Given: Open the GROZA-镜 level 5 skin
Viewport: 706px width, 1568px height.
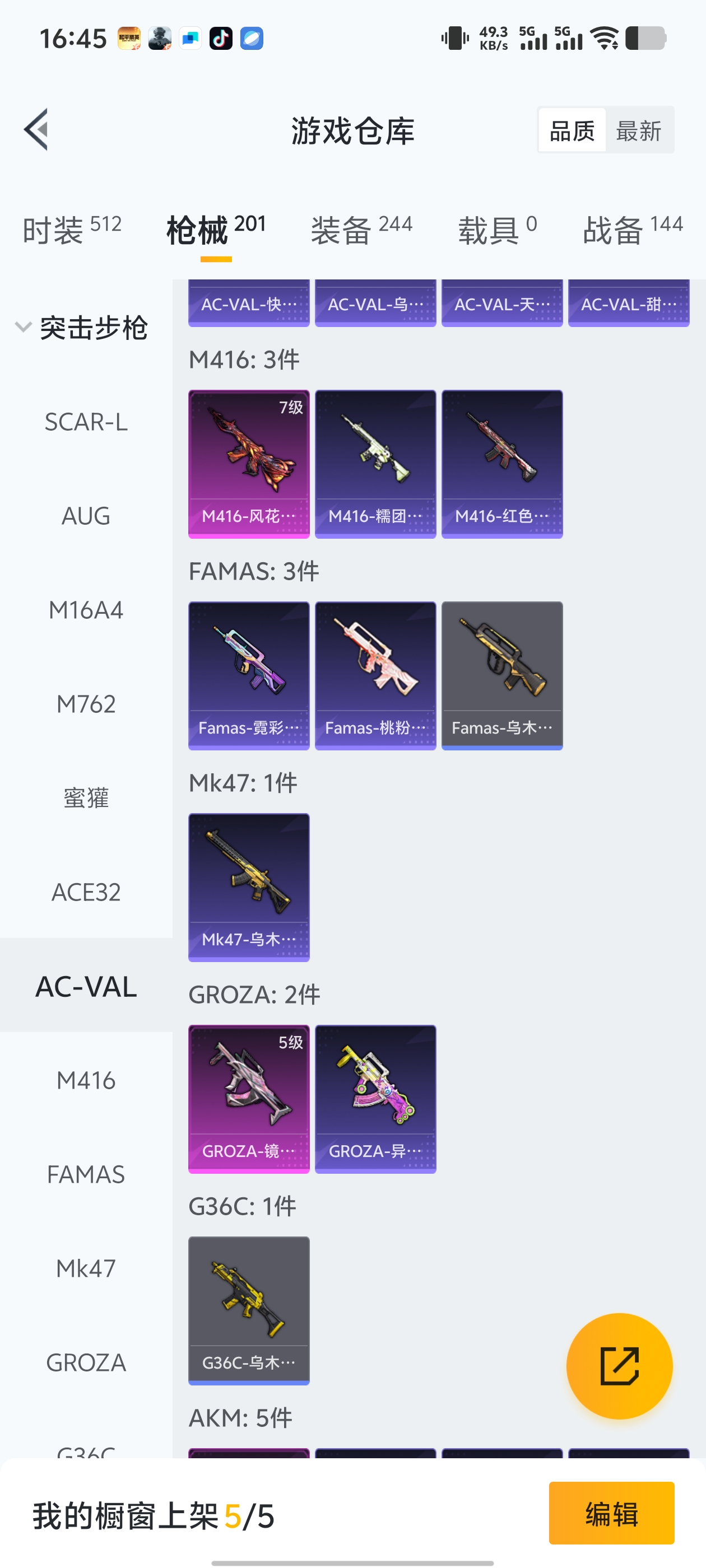Looking at the screenshot, I should tap(249, 1099).
